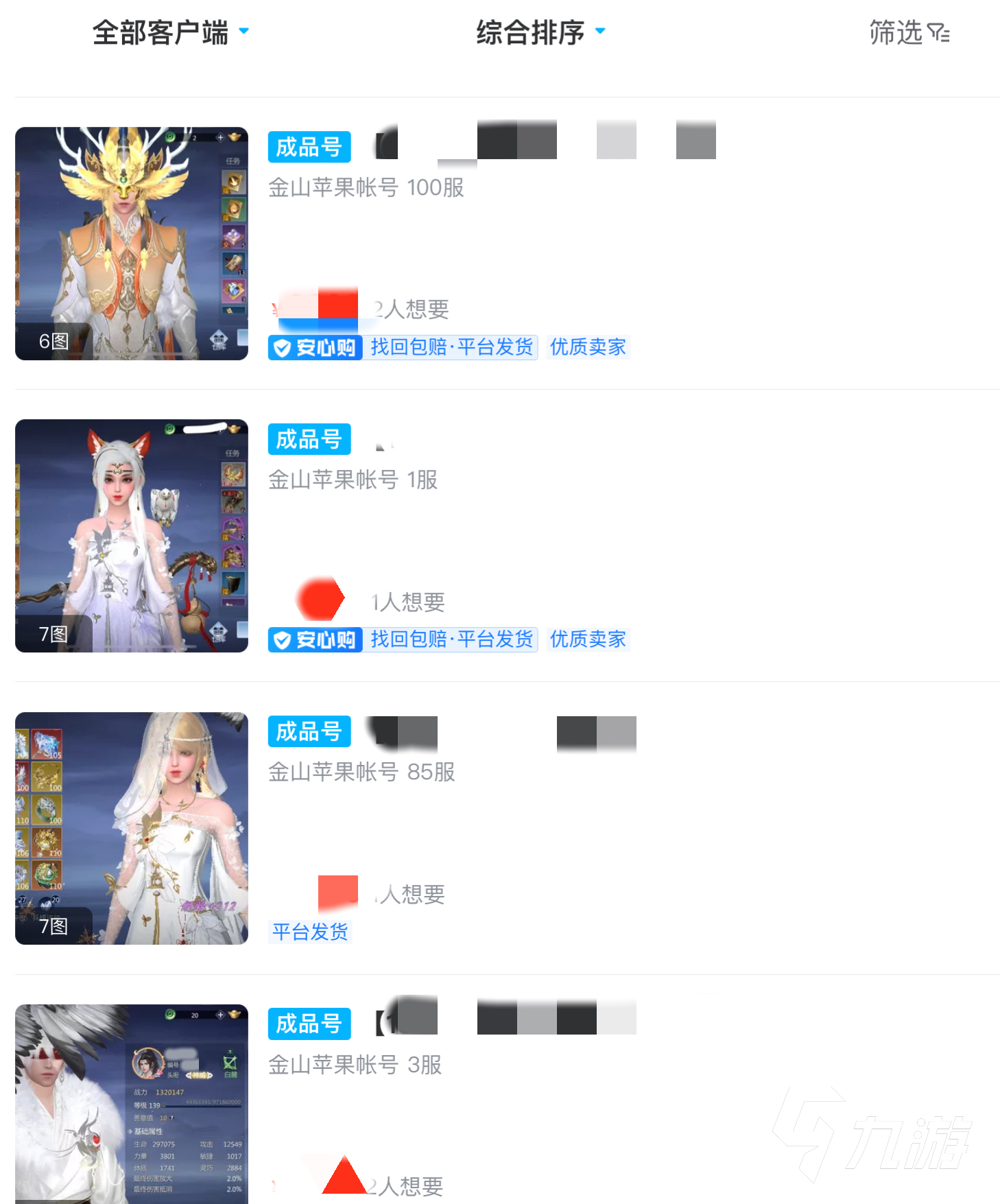Expand the 全部客户端 dropdown

170,32
